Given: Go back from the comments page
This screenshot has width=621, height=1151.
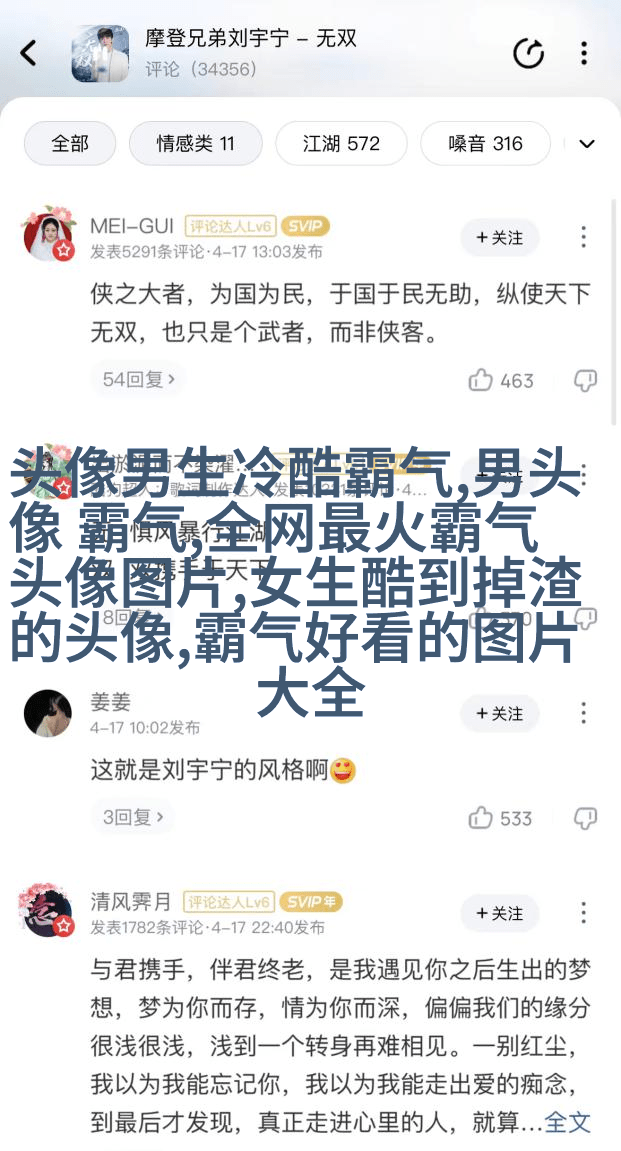Looking at the screenshot, I should click(28, 53).
